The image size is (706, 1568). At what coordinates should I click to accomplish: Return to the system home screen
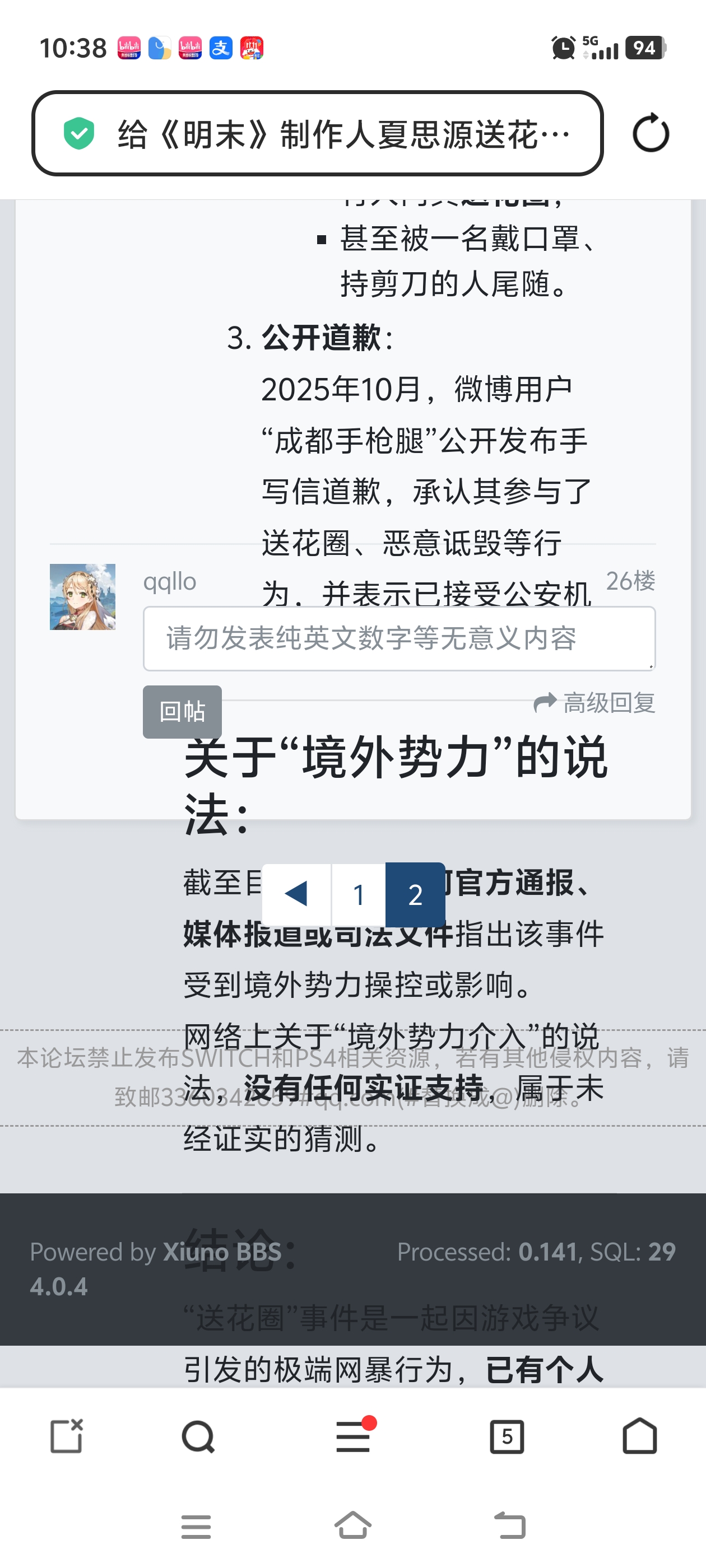tap(354, 1526)
